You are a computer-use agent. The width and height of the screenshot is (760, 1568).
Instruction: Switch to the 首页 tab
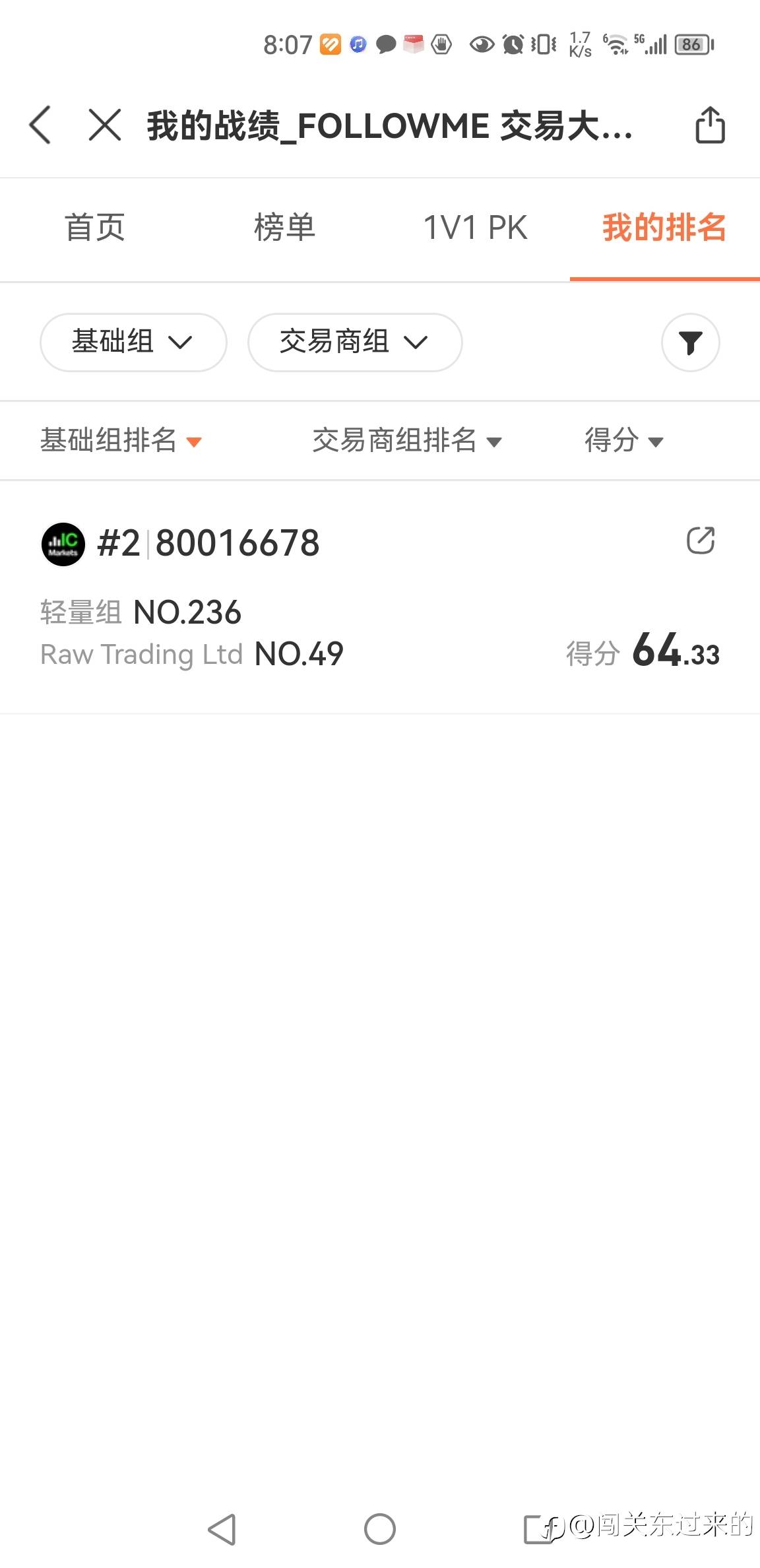(x=95, y=228)
